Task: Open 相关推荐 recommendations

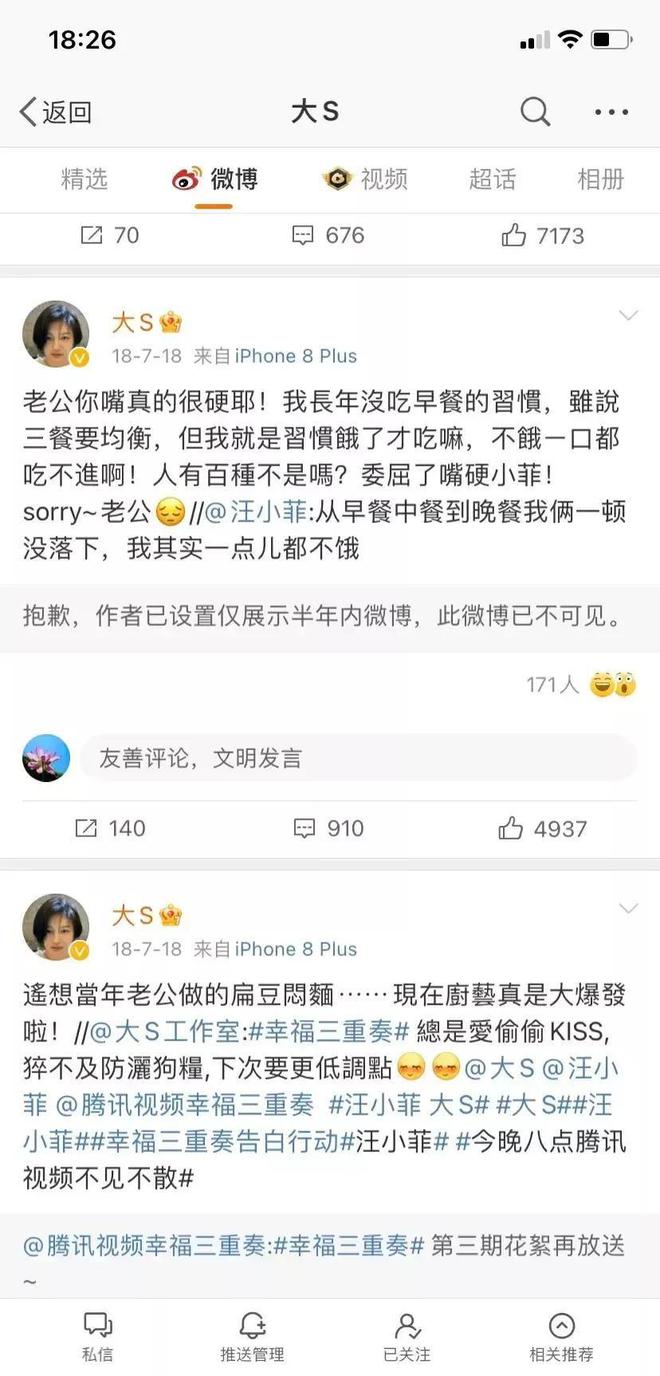Action: pyautogui.click(x=561, y=1337)
